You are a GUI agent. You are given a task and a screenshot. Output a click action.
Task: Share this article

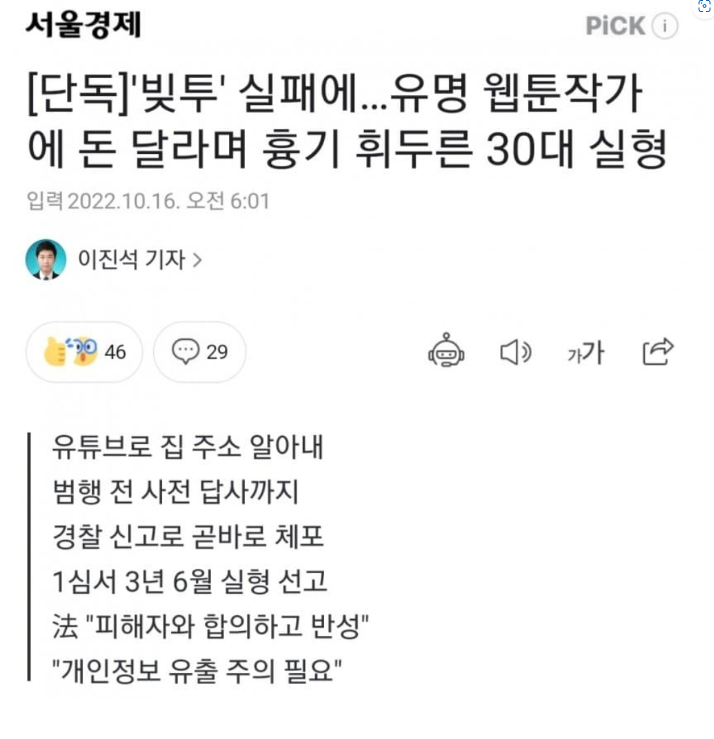point(658,351)
